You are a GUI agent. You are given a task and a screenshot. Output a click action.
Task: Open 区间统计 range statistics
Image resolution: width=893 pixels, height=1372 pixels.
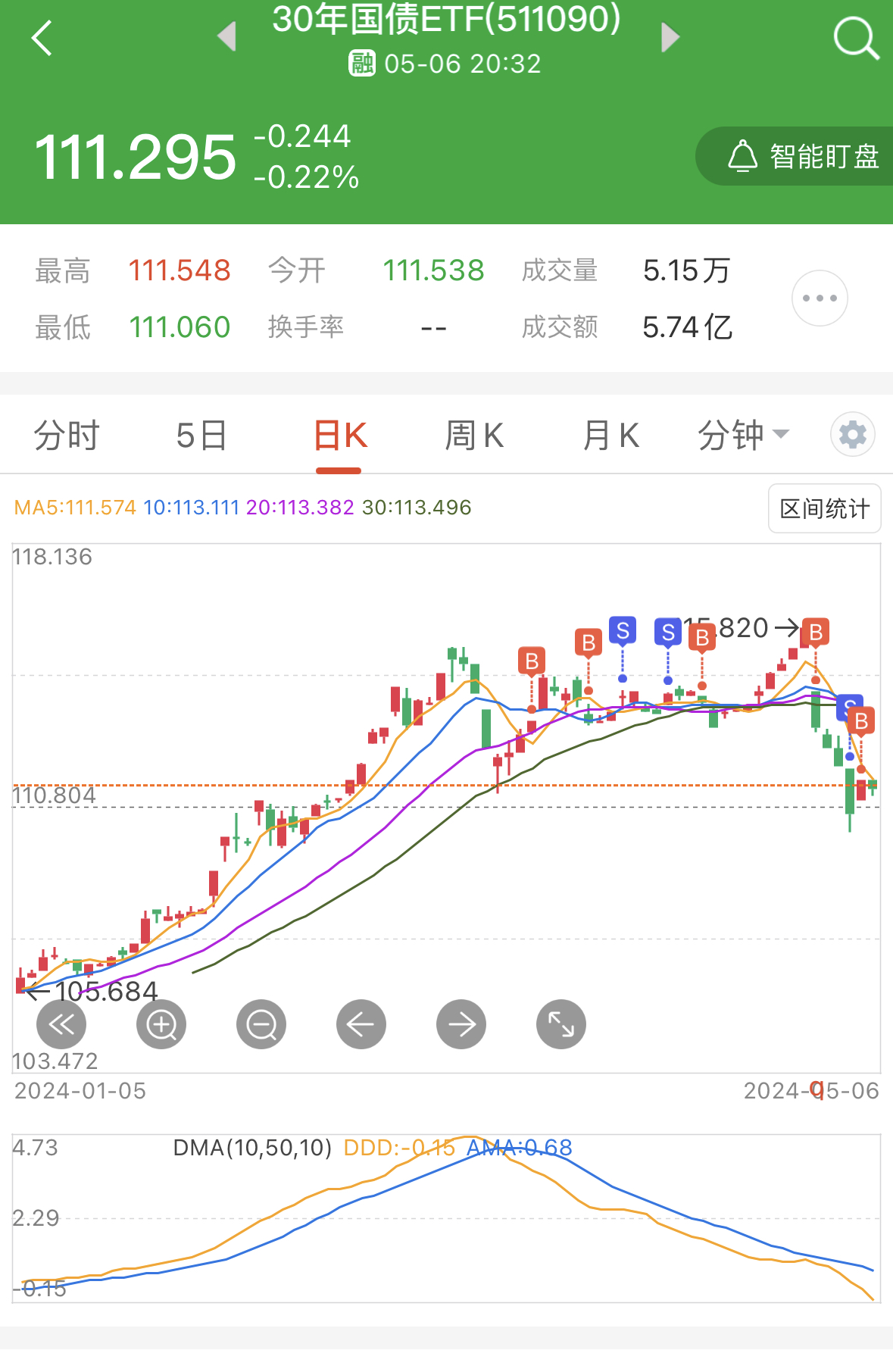pos(824,508)
